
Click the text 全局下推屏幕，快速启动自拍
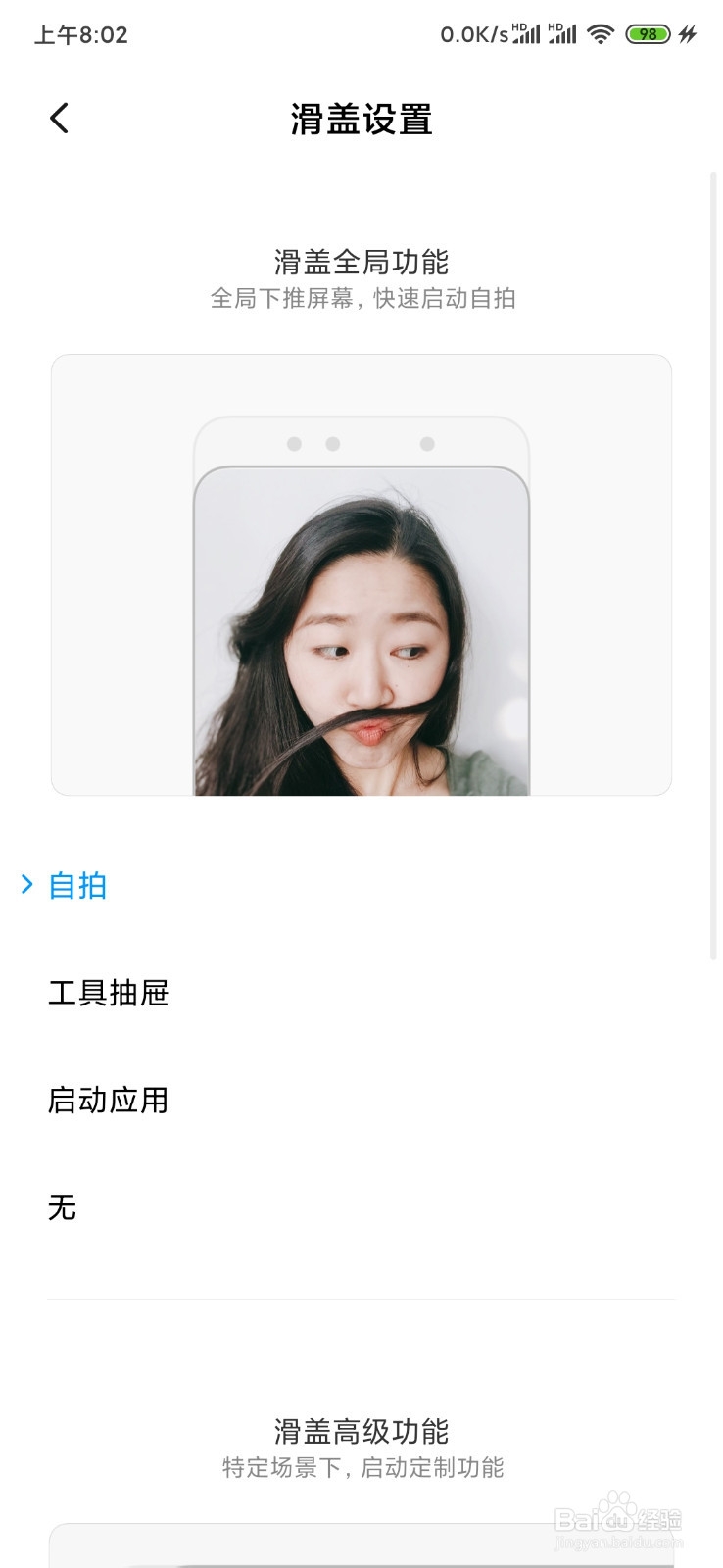point(361,299)
